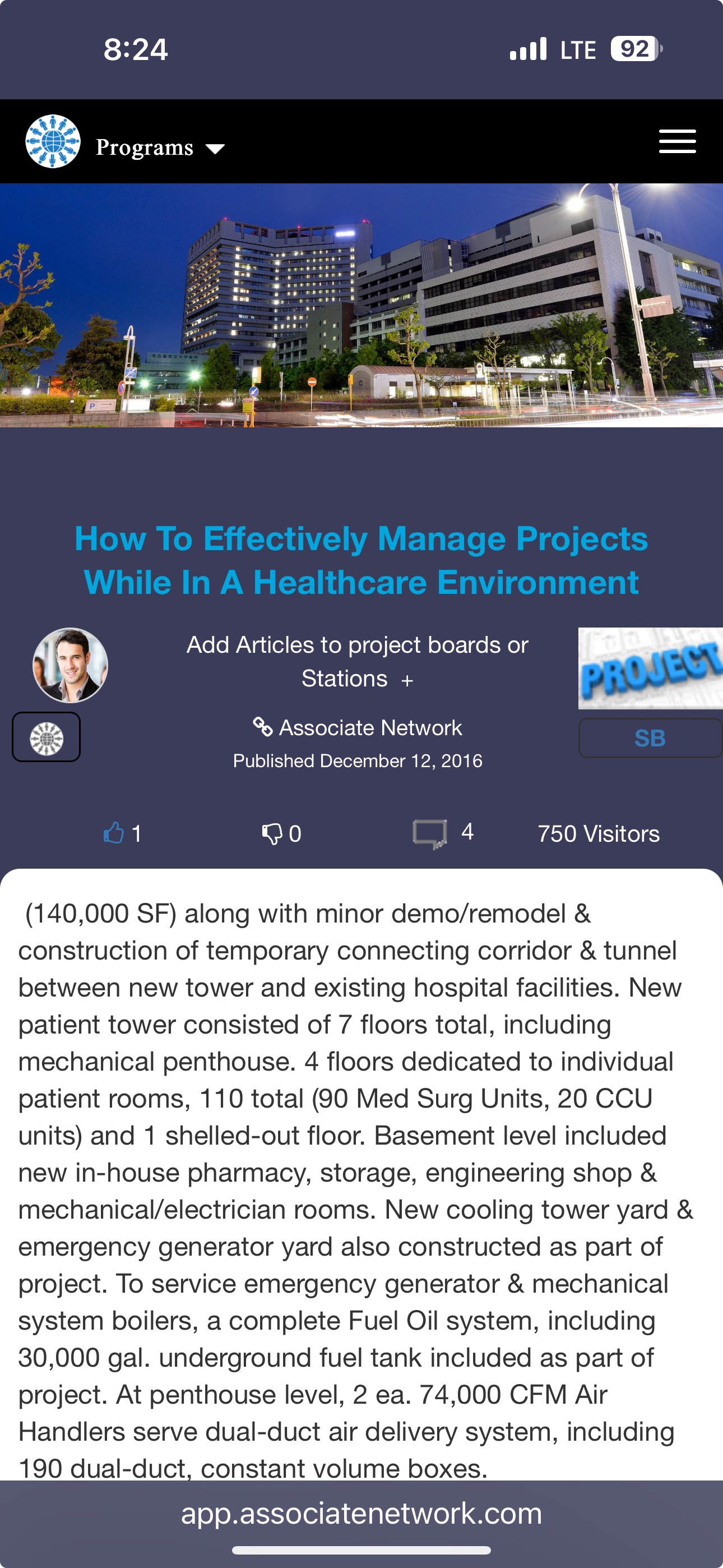Expand the Programs dropdown
Screen dimensions: 723x1568
(159, 147)
